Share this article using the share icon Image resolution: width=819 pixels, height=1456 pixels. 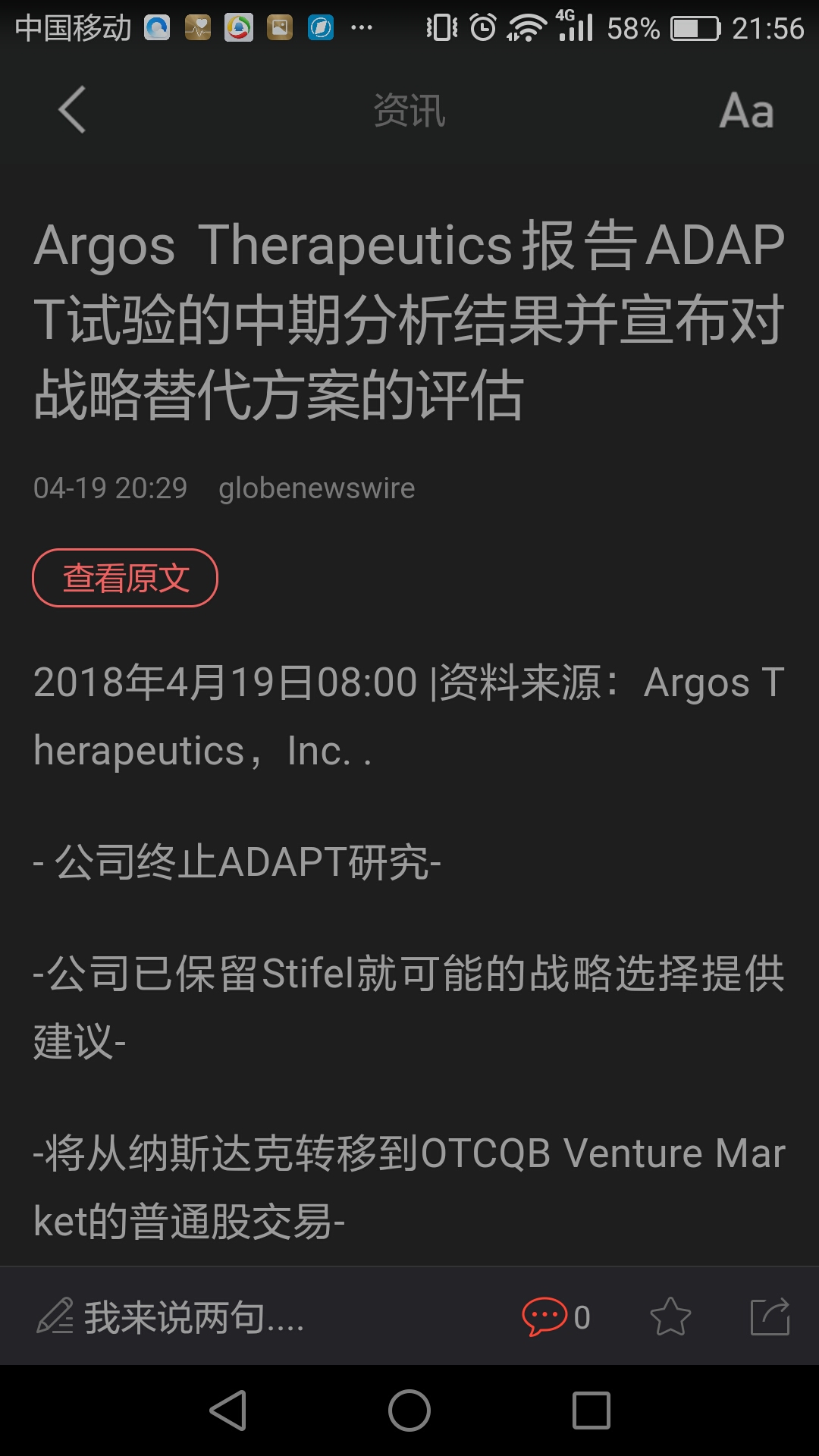tap(770, 1316)
